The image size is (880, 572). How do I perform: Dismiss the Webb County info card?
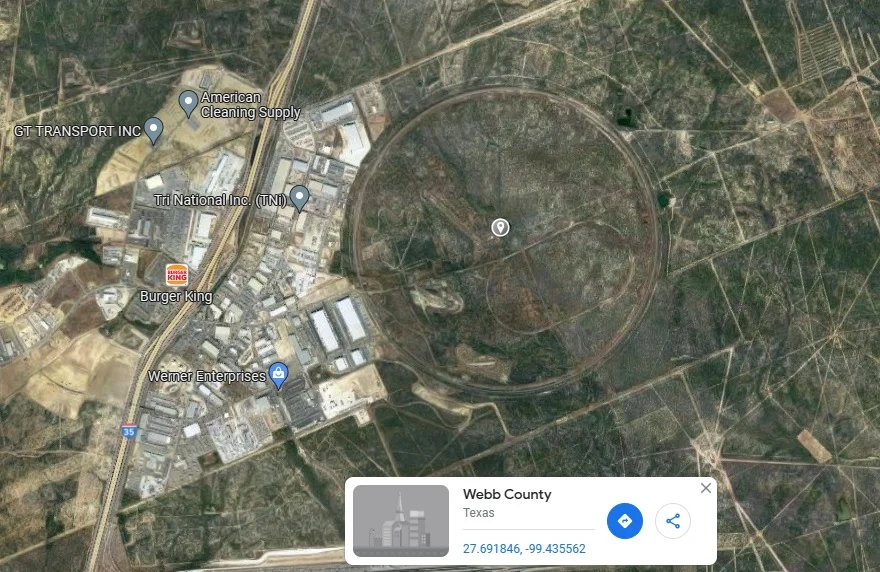[706, 488]
